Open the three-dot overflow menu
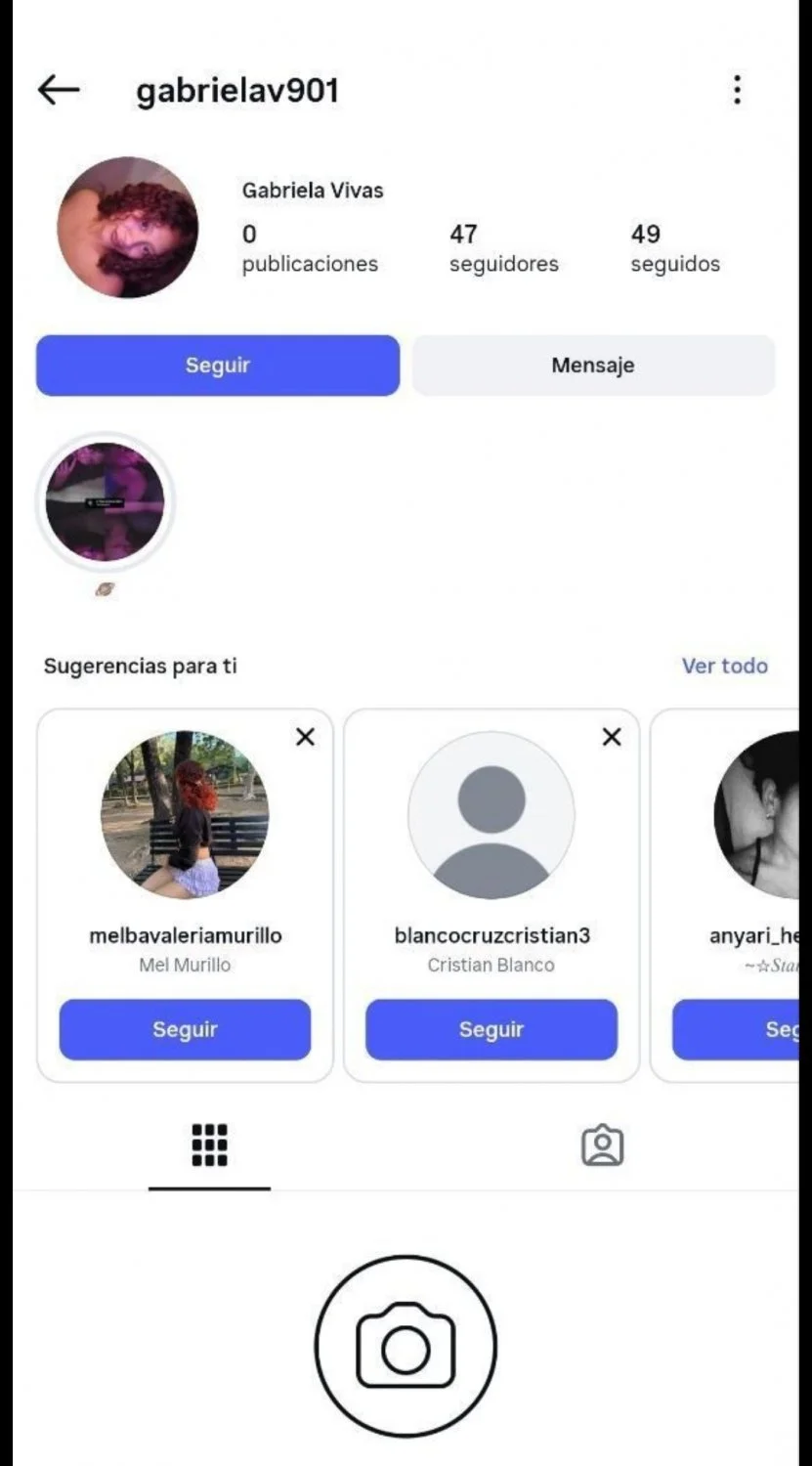This screenshot has width=812, height=1466. tap(737, 90)
